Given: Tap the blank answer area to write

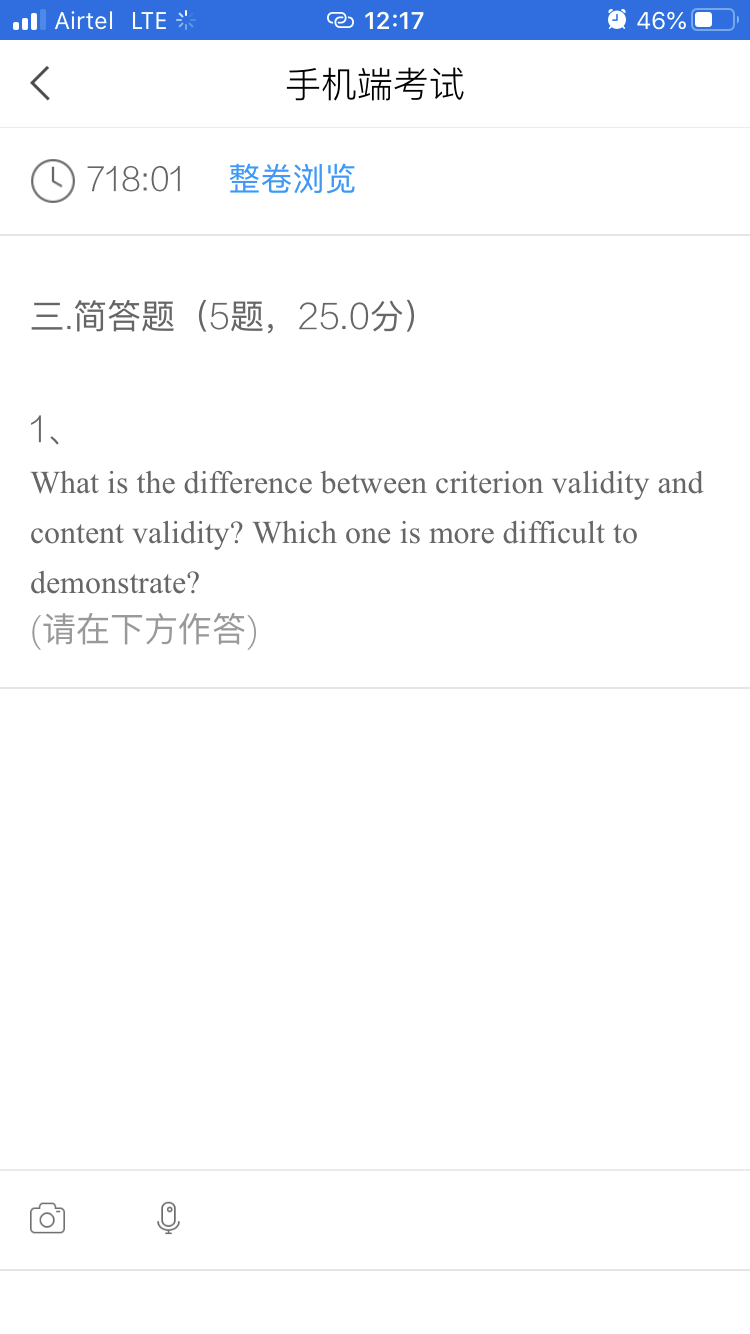Looking at the screenshot, I should [375, 920].
